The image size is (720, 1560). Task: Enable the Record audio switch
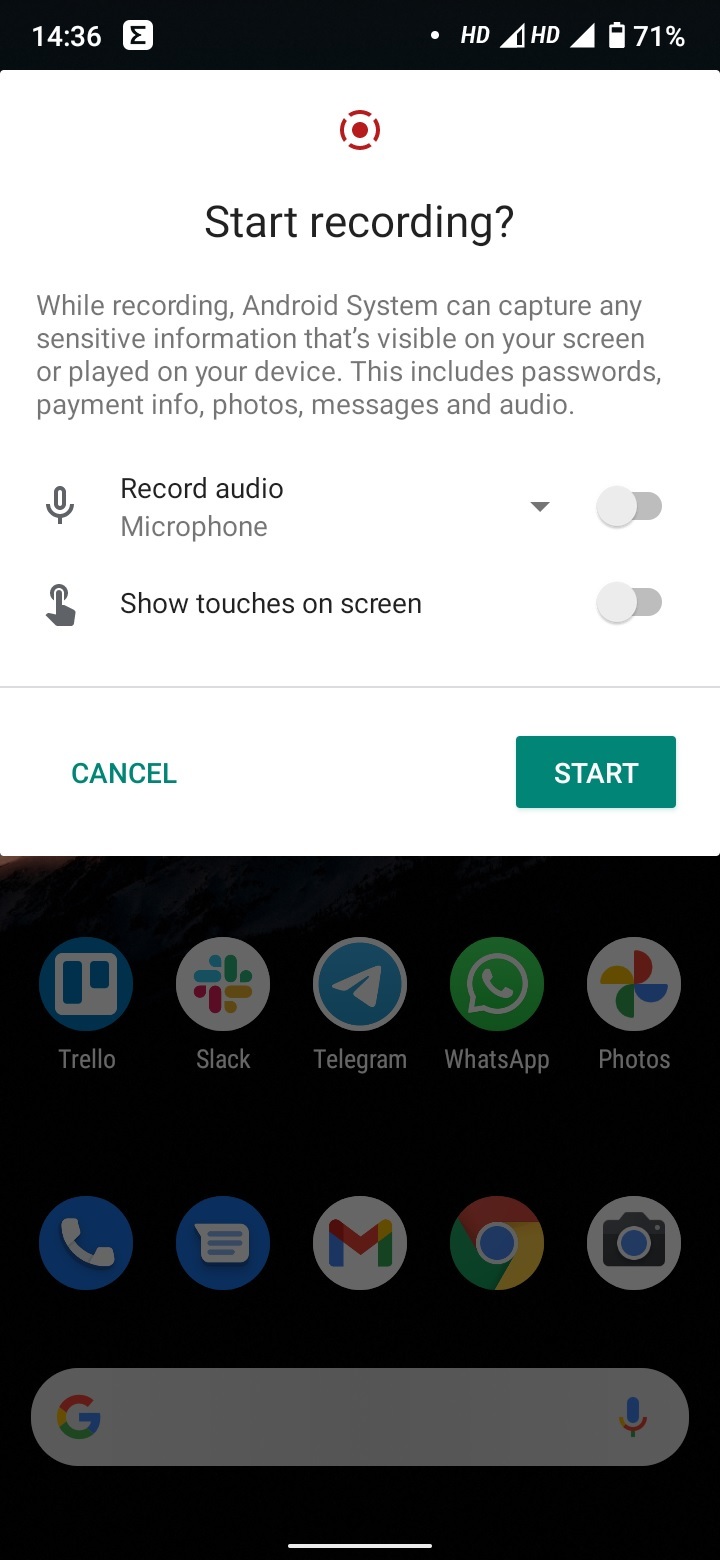tap(629, 507)
